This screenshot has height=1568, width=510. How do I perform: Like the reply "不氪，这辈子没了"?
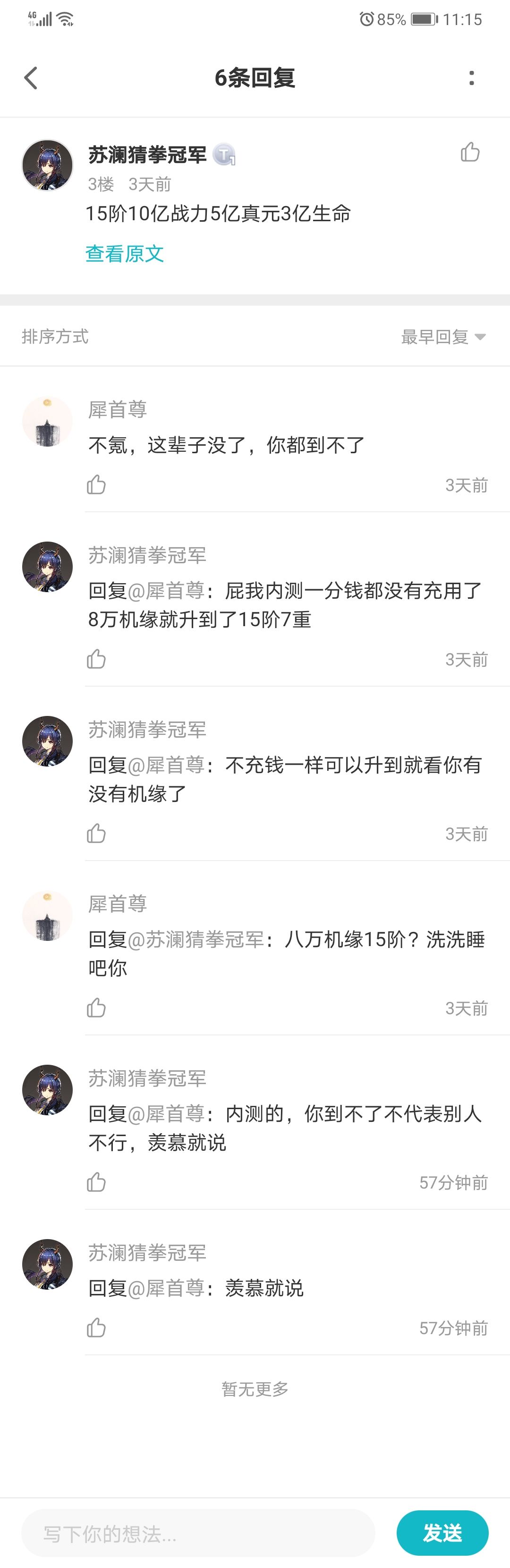click(96, 485)
